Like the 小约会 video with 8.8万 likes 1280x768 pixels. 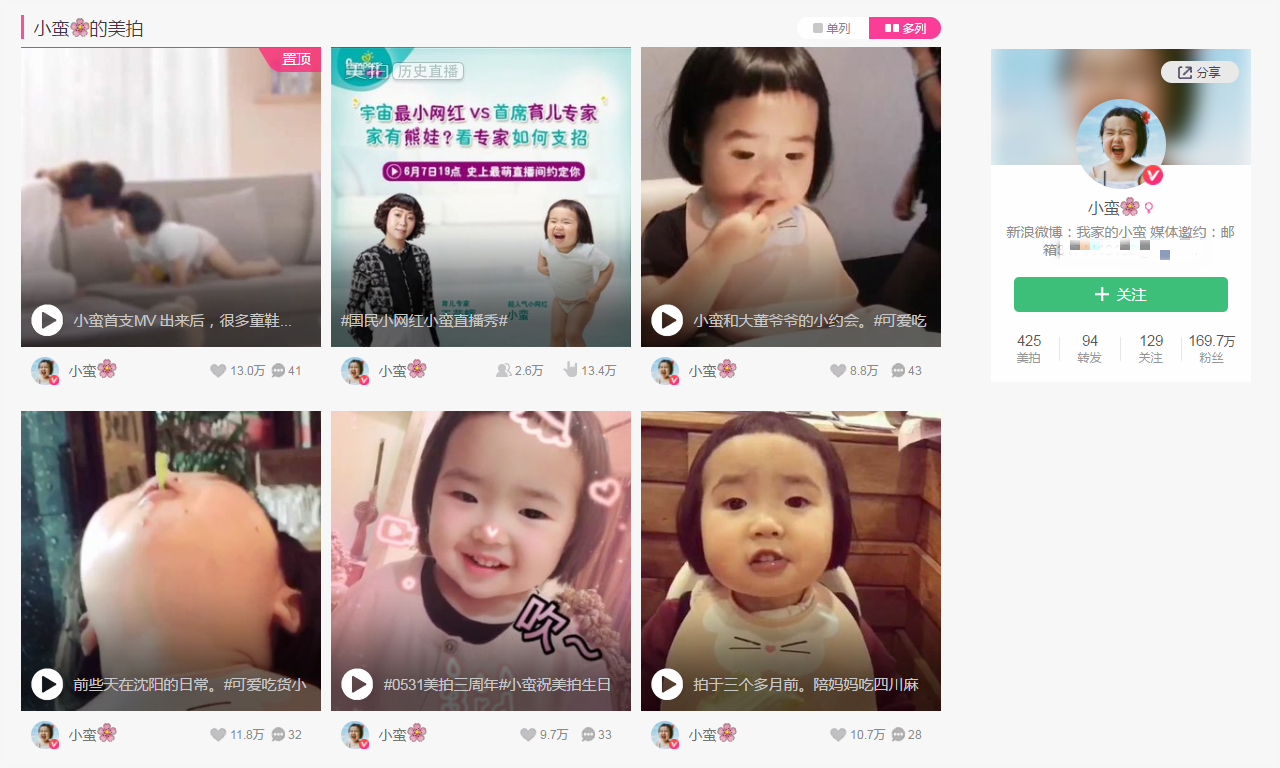click(838, 371)
